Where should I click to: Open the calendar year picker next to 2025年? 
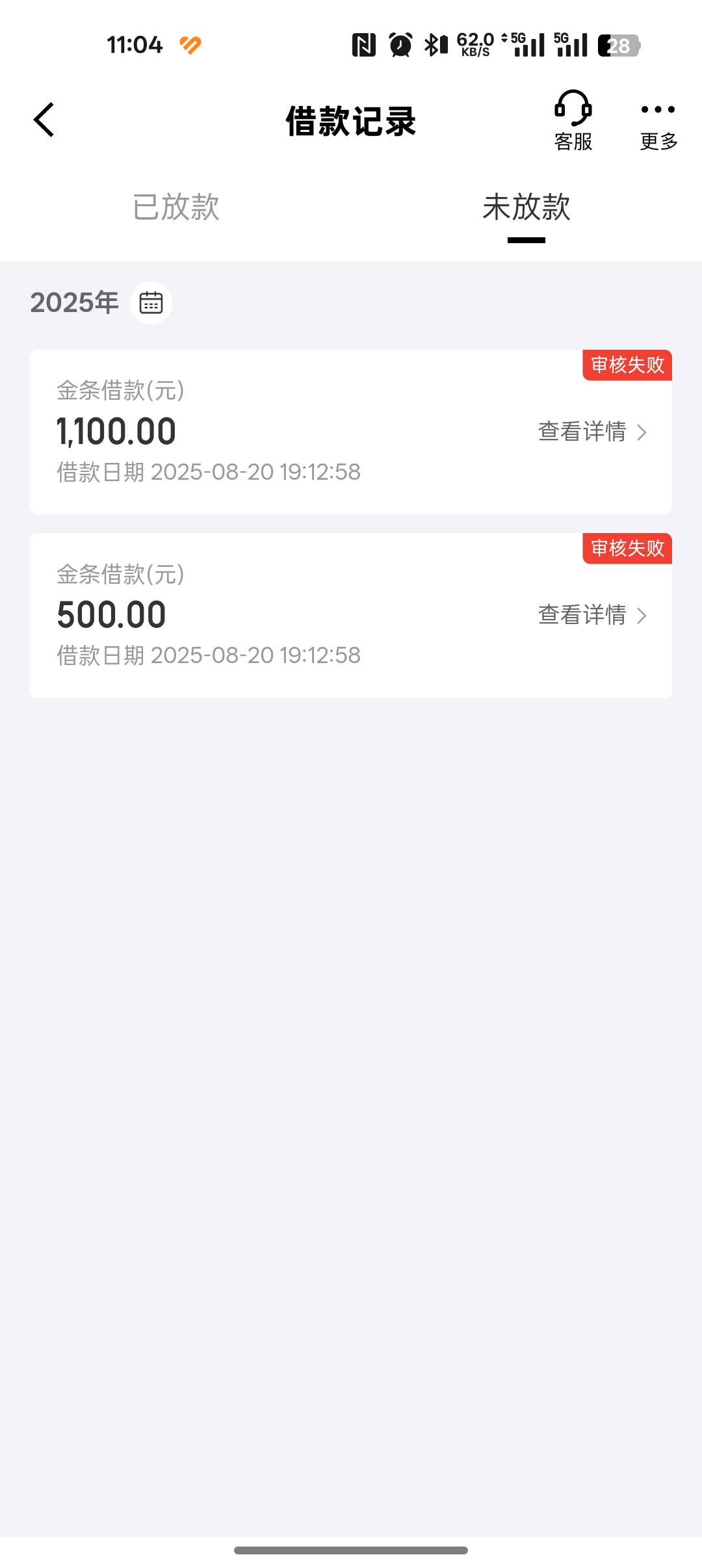[x=151, y=303]
